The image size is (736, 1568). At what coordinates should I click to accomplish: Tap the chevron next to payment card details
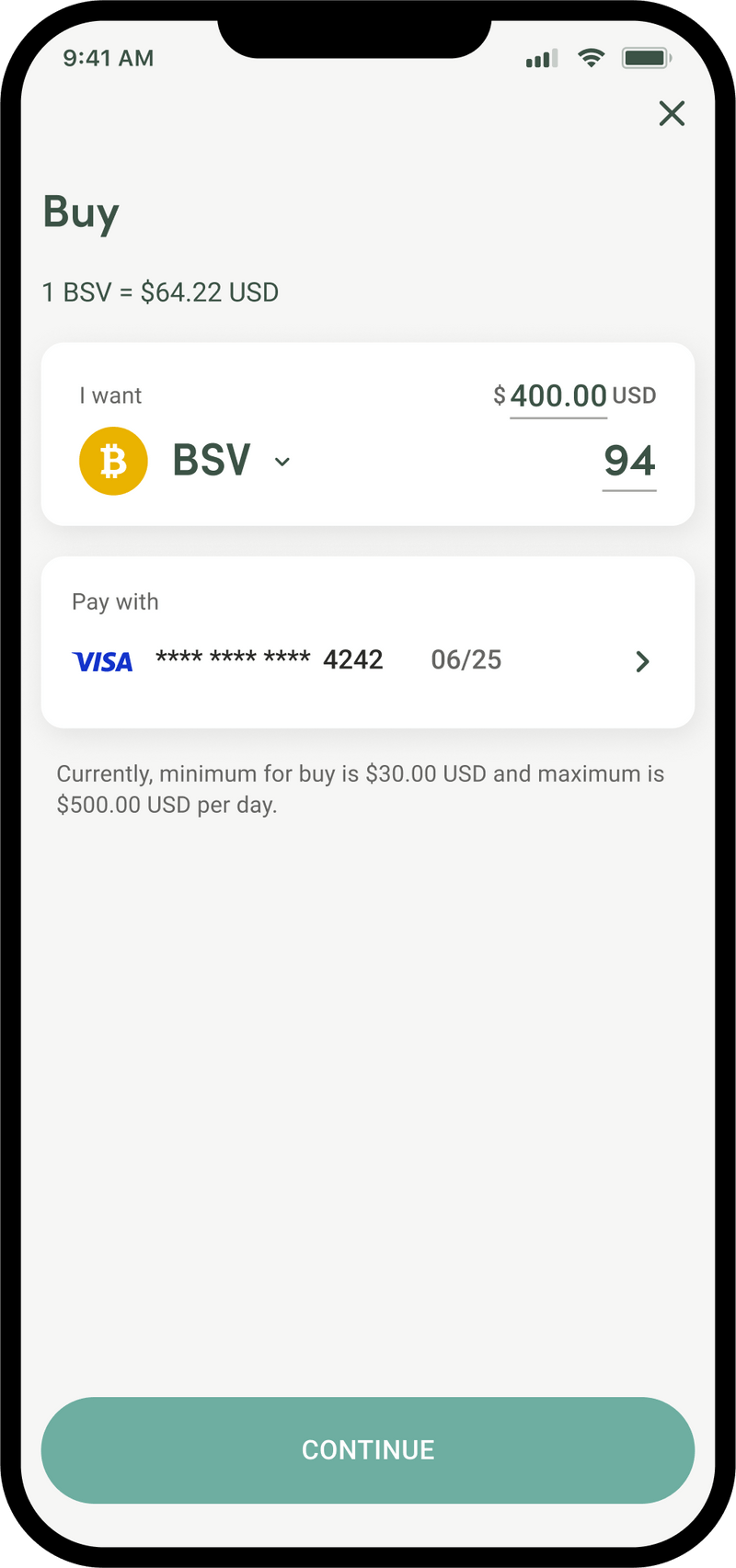point(642,661)
